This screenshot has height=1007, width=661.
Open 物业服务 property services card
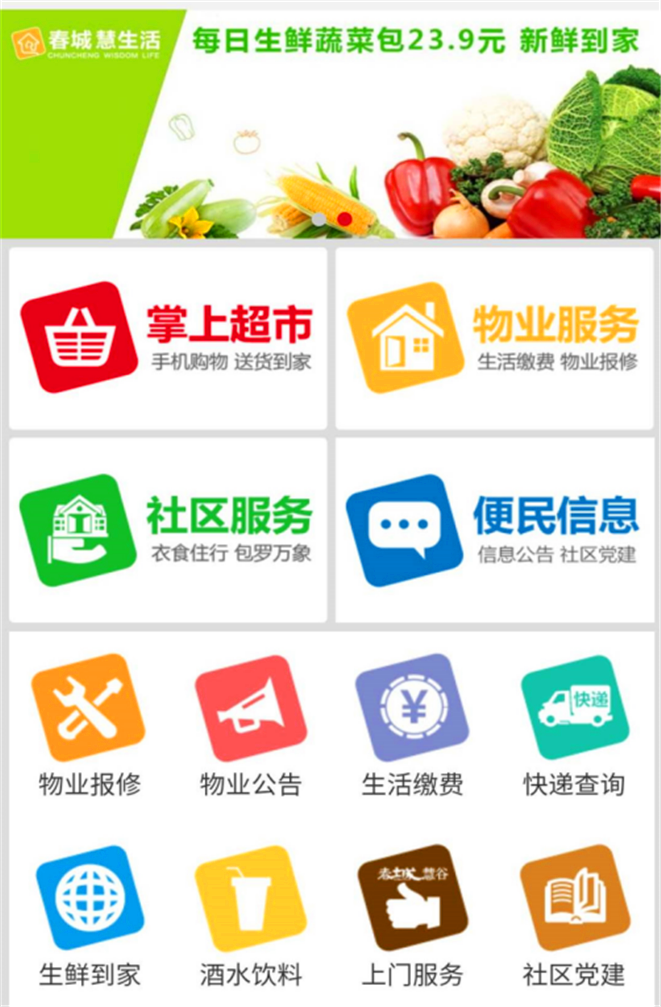(495, 337)
